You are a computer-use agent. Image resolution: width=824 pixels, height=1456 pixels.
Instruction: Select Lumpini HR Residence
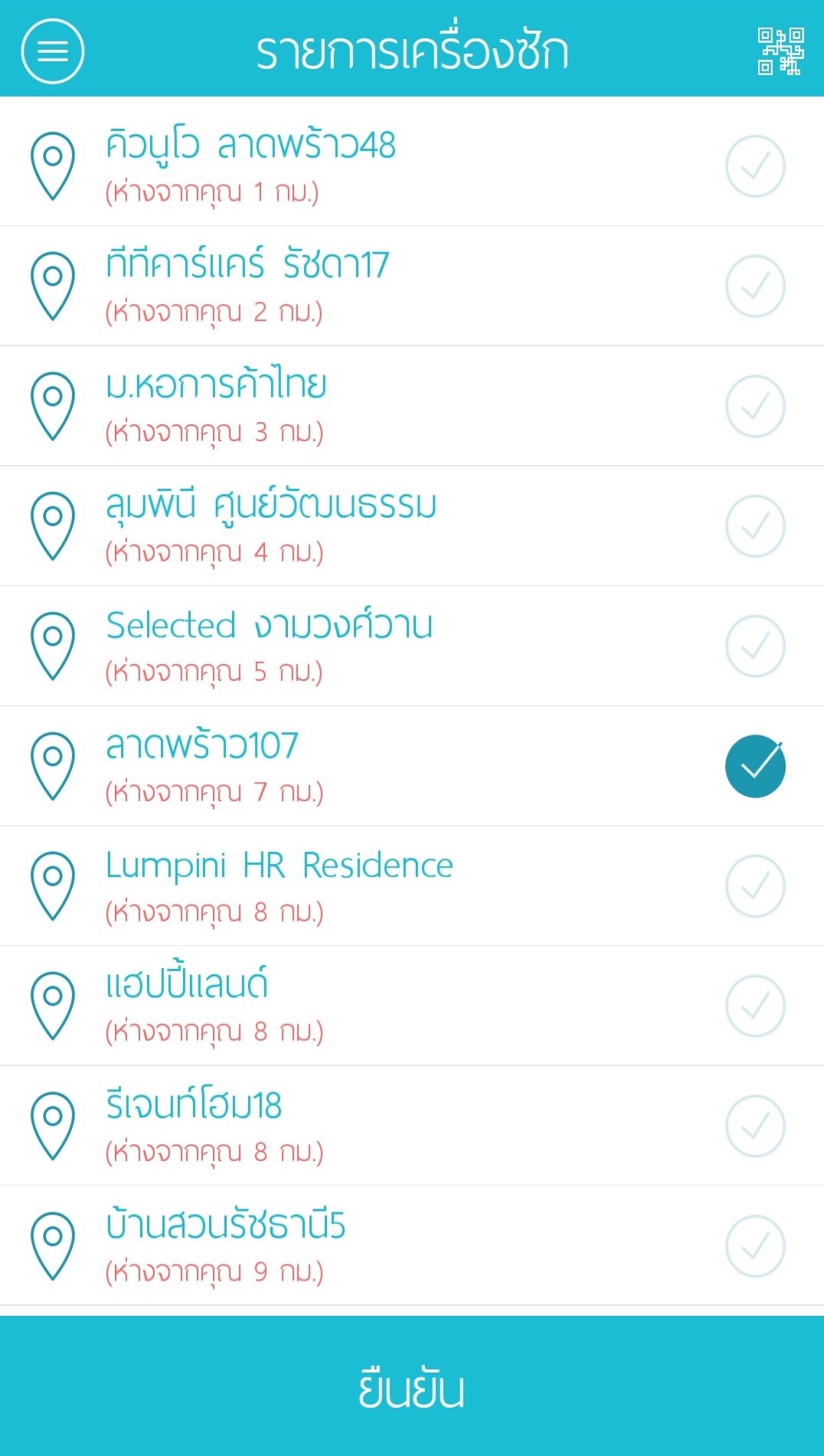pyautogui.click(x=412, y=886)
